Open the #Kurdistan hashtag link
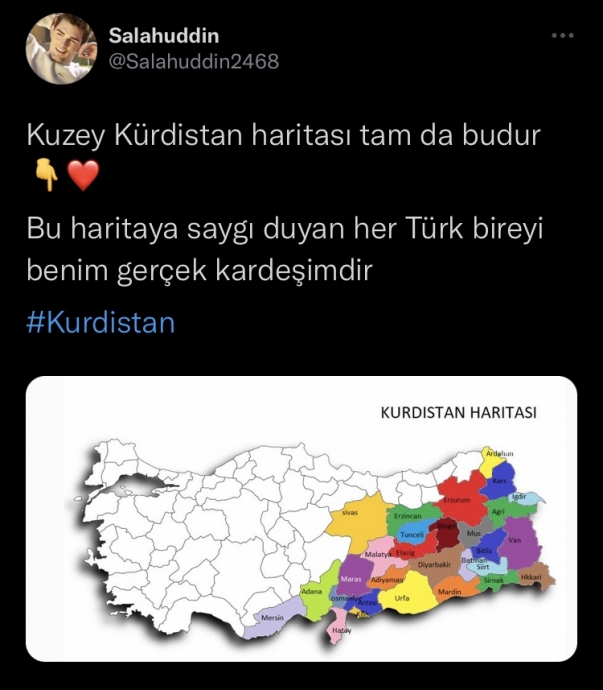 point(100,323)
